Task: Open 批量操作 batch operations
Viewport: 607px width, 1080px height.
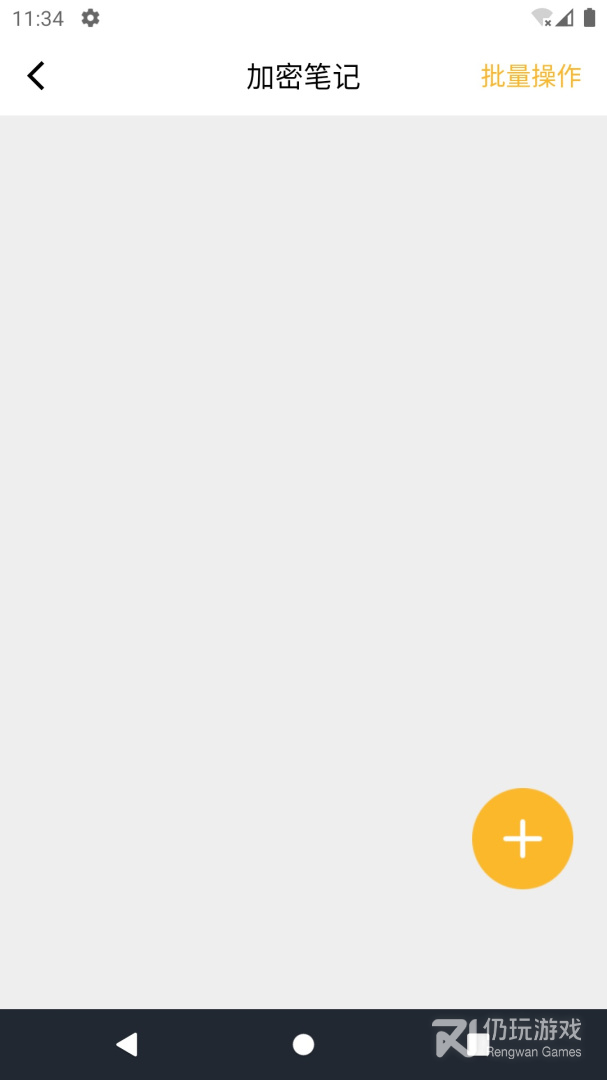Action: point(531,76)
